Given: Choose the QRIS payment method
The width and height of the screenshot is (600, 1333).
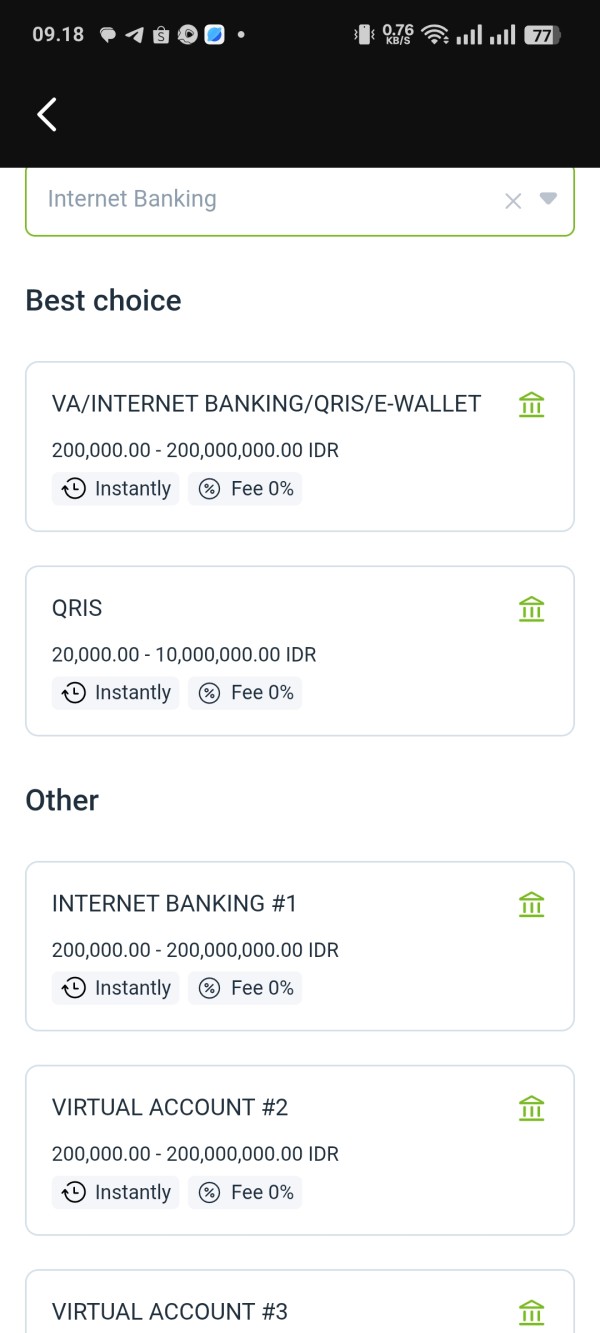Looking at the screenshot, I should [x=300, y=651].
